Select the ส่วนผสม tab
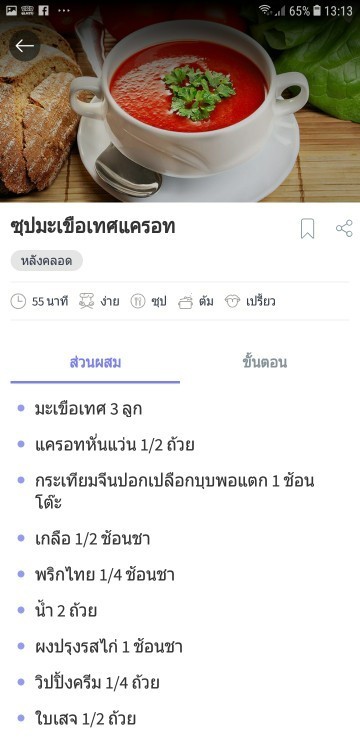The height and width of the screenshot is (740, 360). [x=95, y=362]
